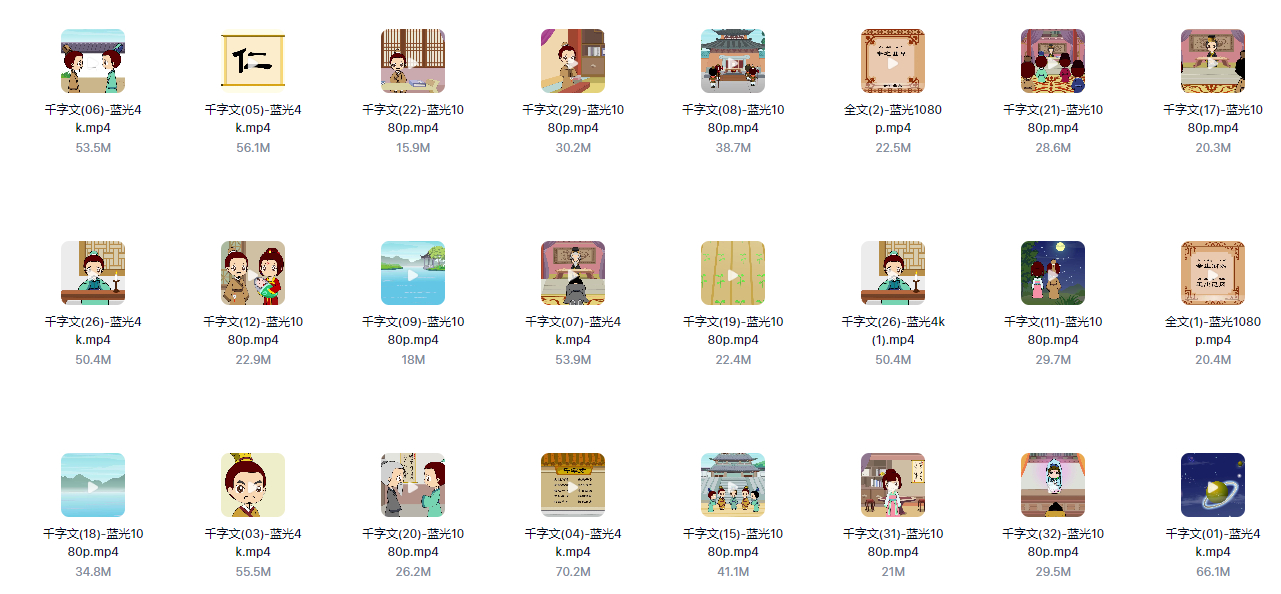Image resolution: width=1281 pixels, height=594 pixels.
Task: Open the 18M video 千字文(09)-蓝光1080p.mp4
Action: [x=413, y=273]
